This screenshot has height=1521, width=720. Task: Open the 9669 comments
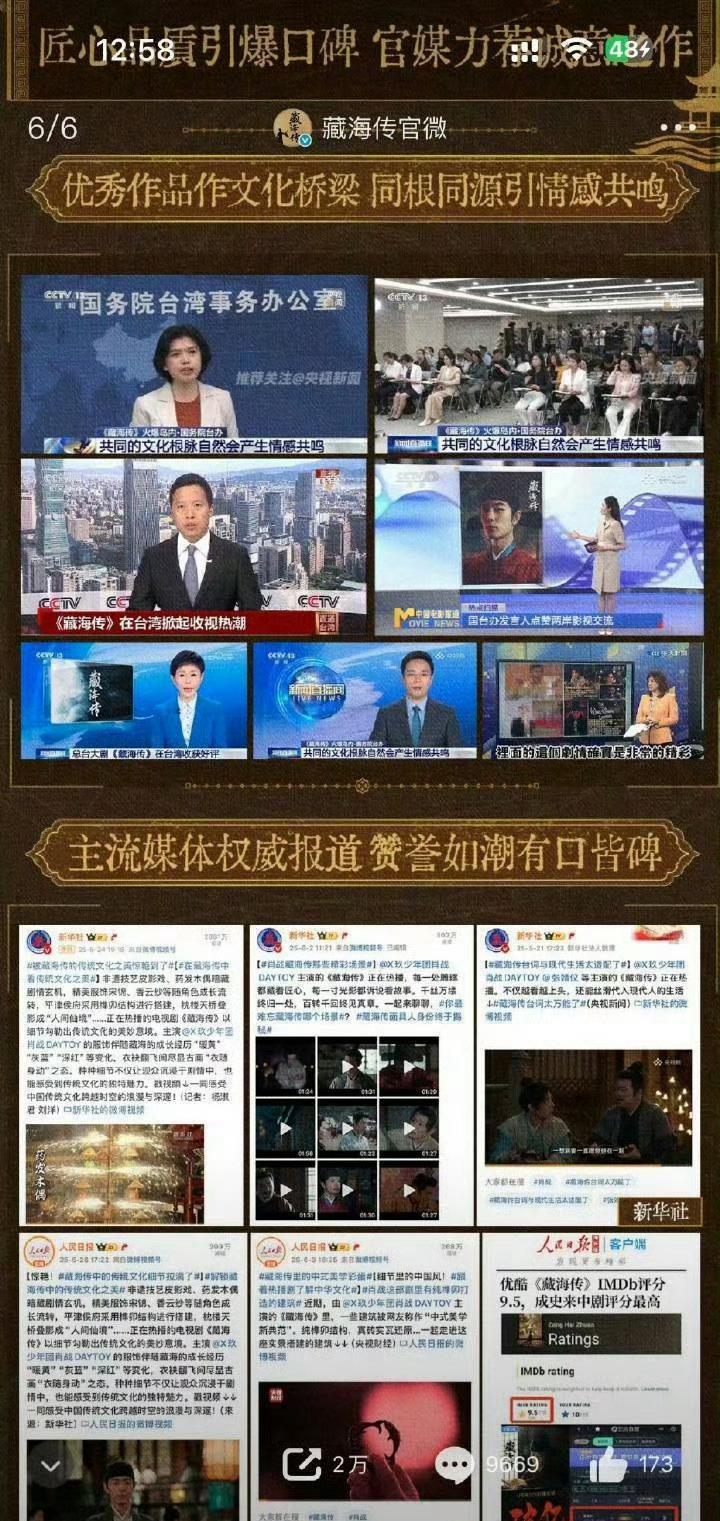[x=486, y=1466]
